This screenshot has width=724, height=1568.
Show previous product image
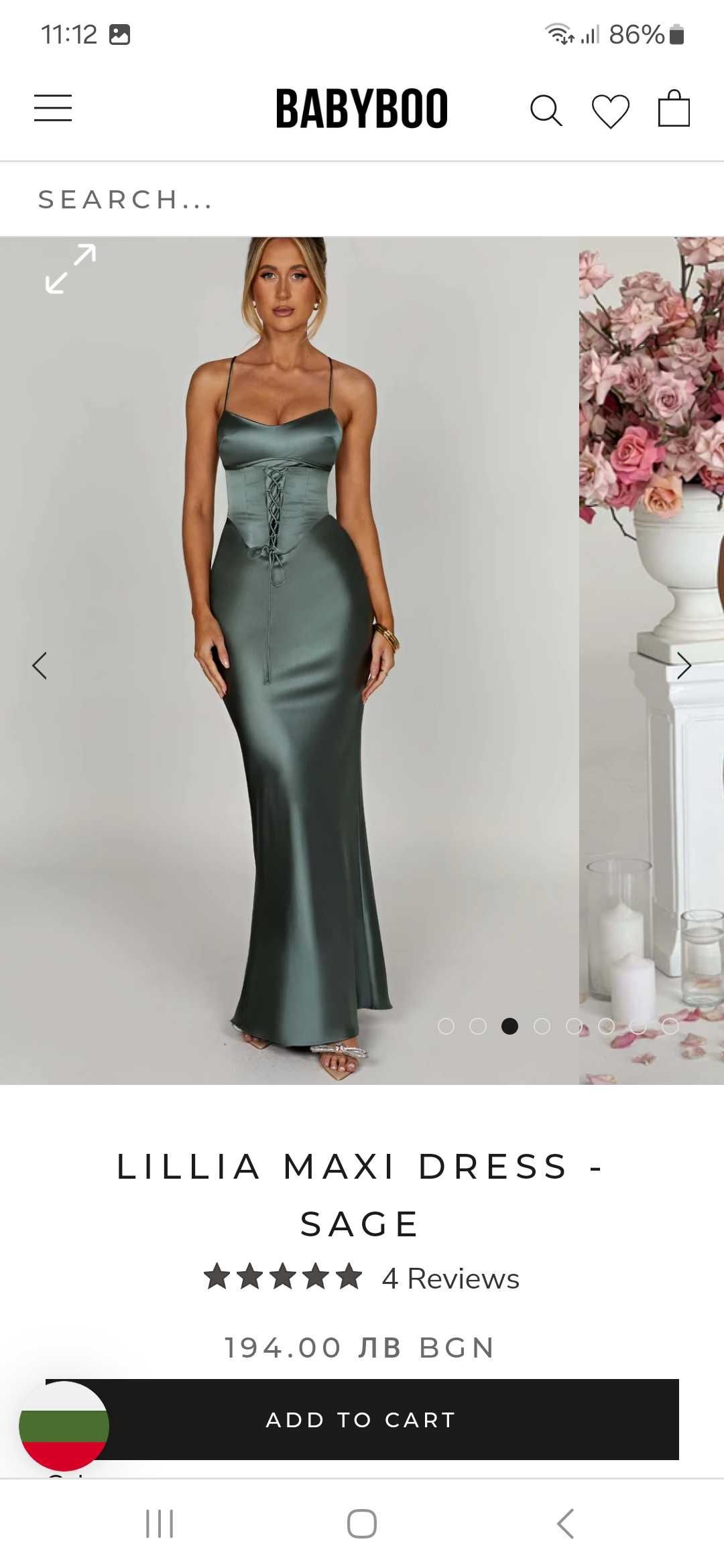tap(40, 665)
